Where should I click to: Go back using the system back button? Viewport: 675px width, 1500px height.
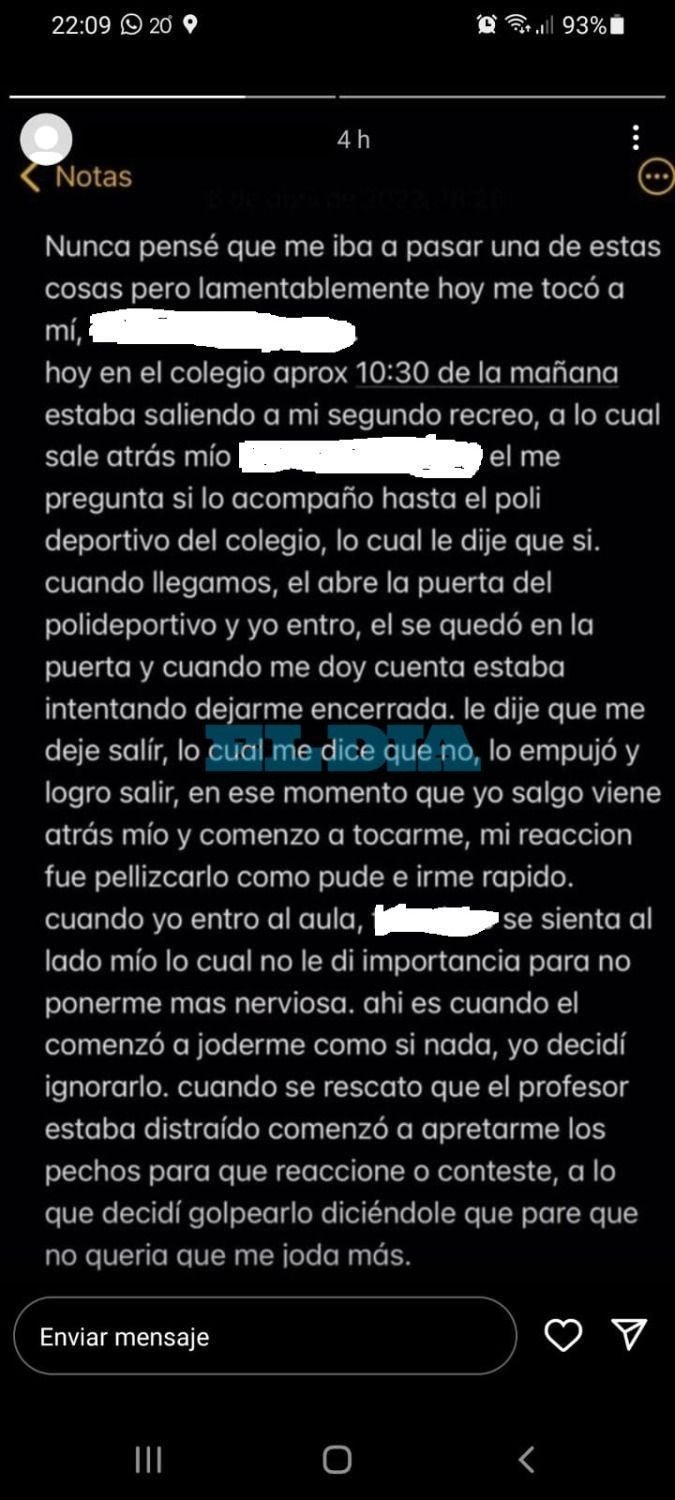(x=526, y=1459)
